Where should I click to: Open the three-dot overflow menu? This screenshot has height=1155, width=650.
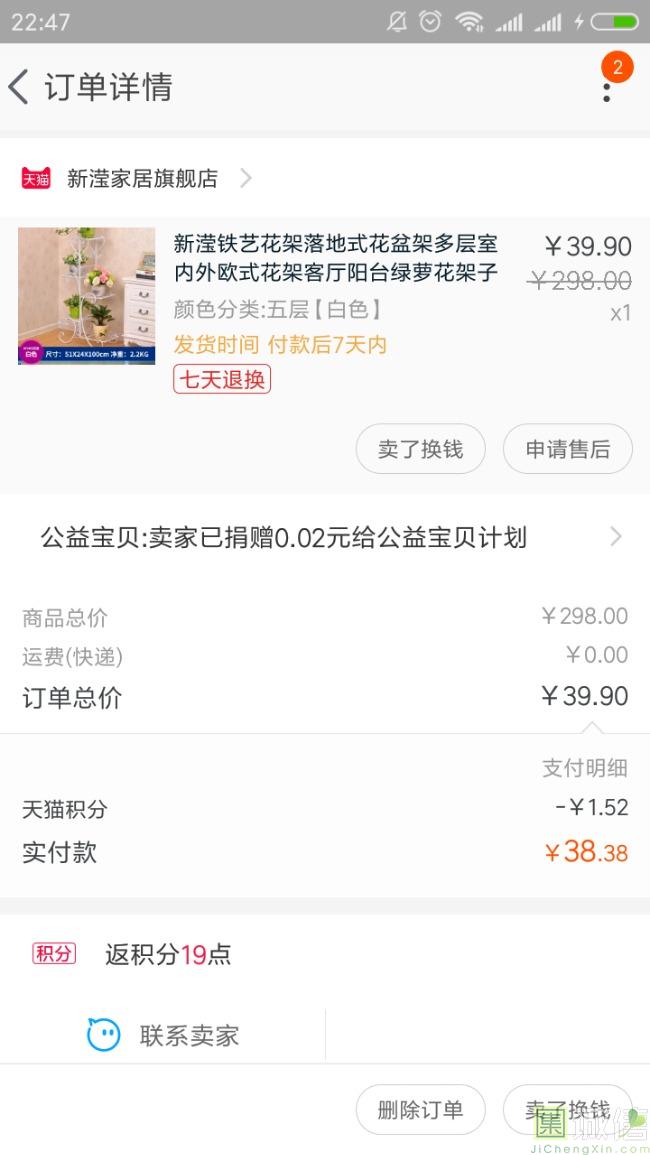(606, 91)
